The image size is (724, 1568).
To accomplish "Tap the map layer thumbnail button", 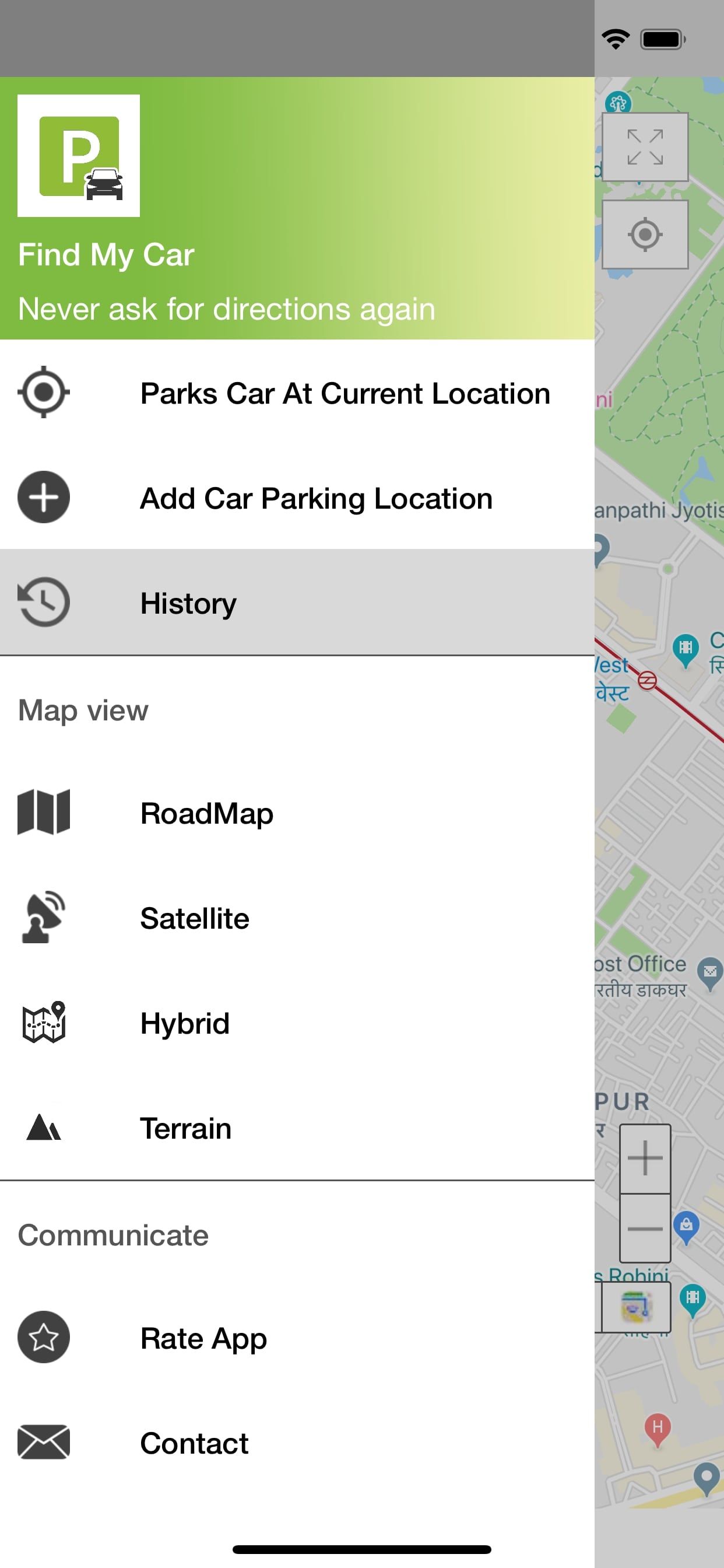I will pyautogui.click(x=637, y=1307).
